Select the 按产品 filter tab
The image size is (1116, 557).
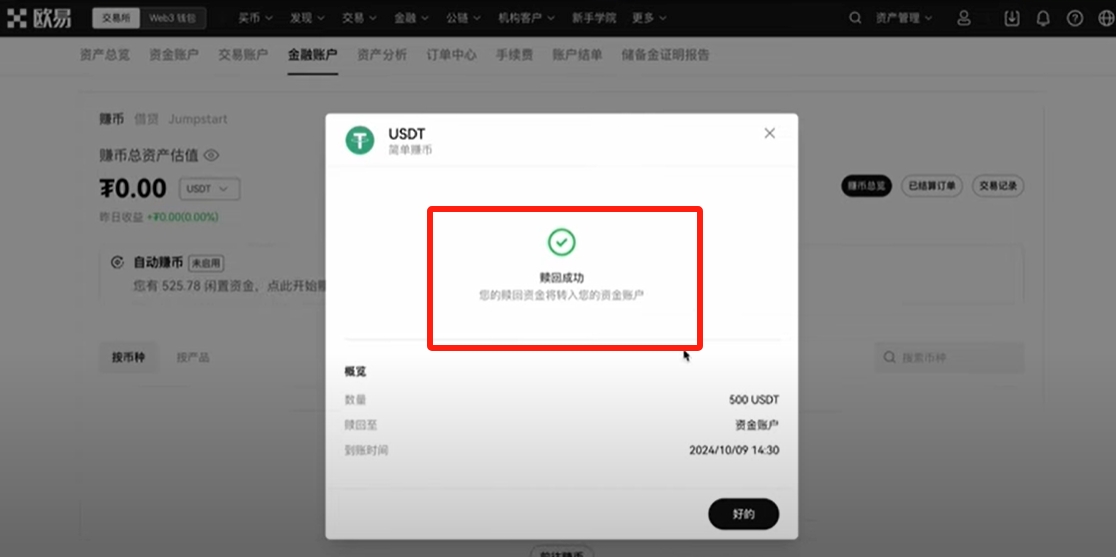coord(193,357)
